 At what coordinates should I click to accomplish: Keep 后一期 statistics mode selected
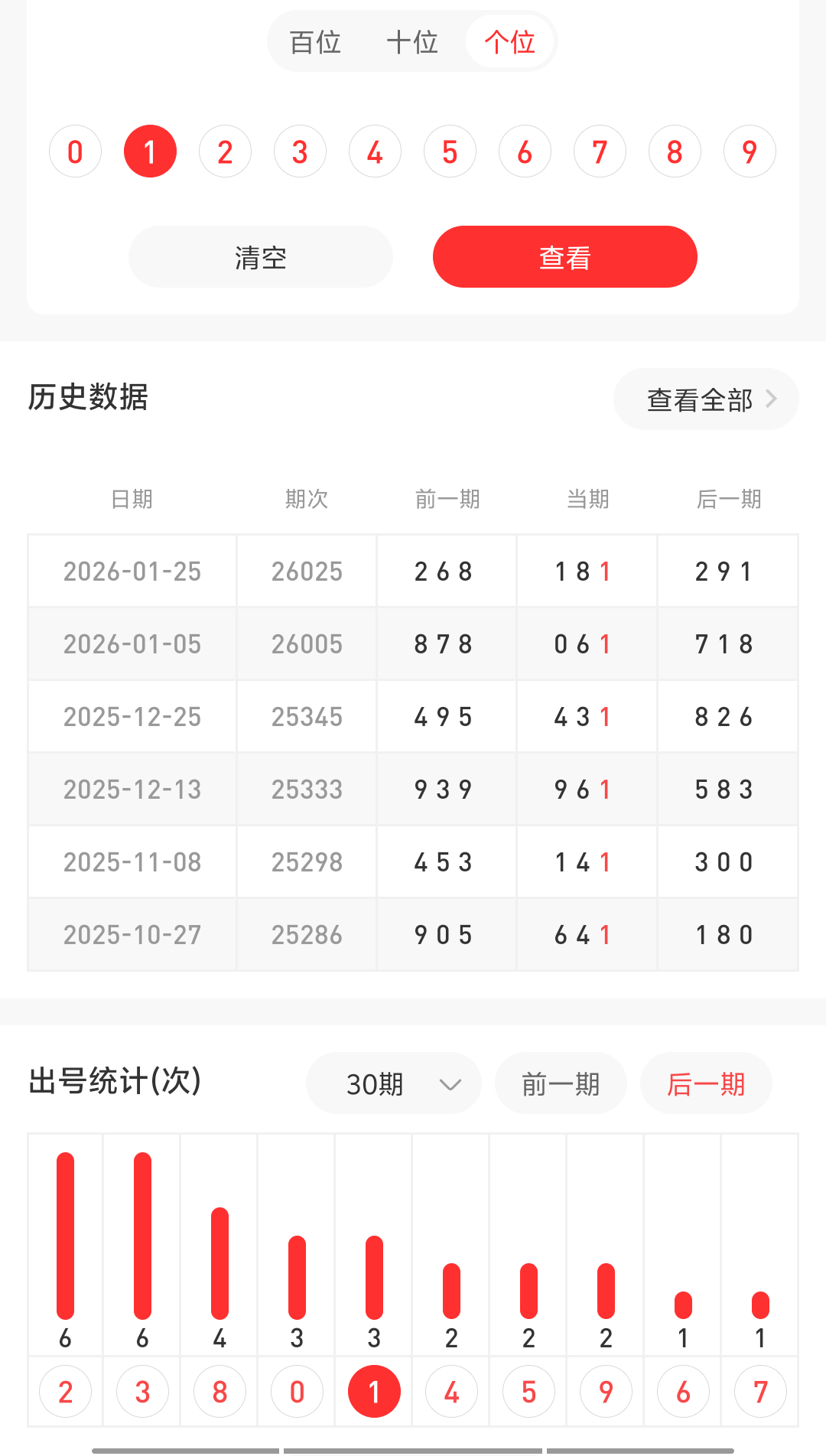706,1083
